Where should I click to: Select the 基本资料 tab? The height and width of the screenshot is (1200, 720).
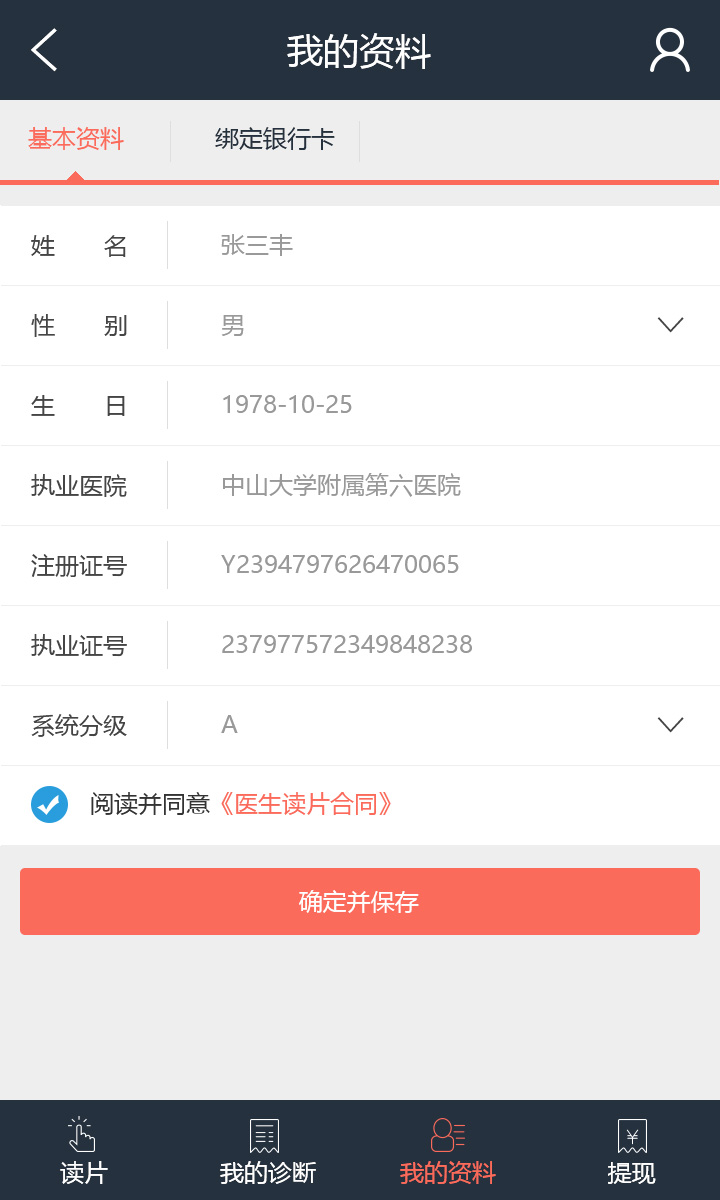click(76, 140)
